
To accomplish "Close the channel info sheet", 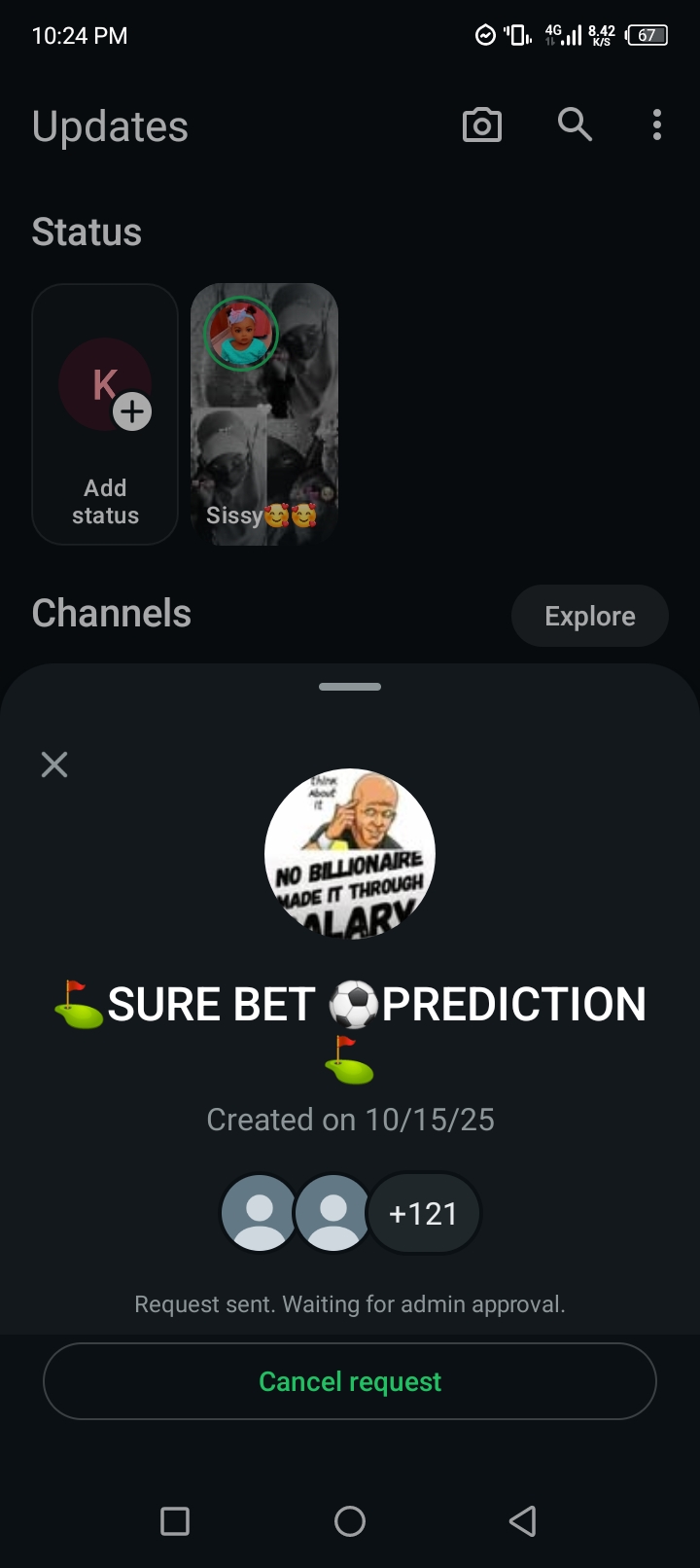I will tap(54, 765).
